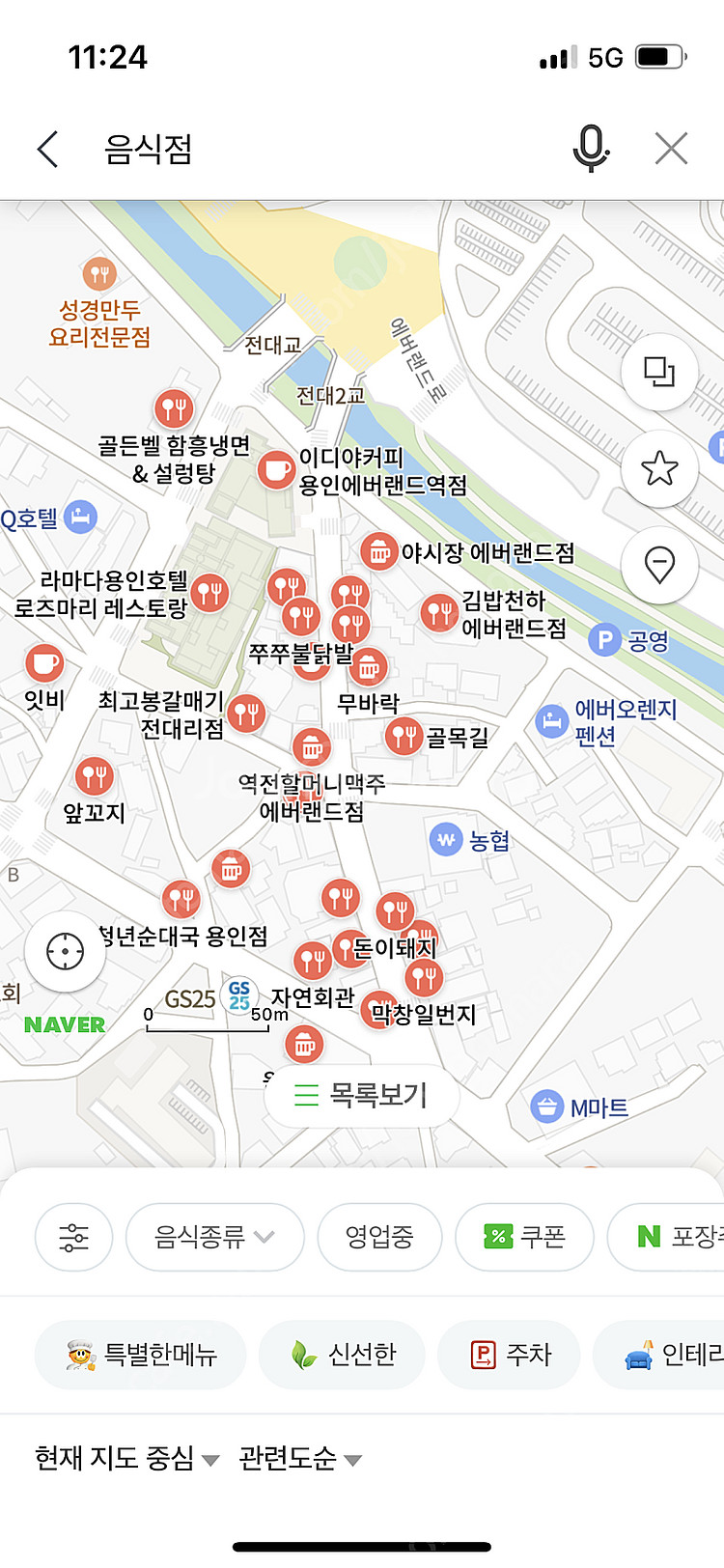Image resolution: width=724 pixels, height=1568 pixels.
Task: Select the 이디야커피 용인에버랜드역점 marker
Action: (x=276, y=470)
